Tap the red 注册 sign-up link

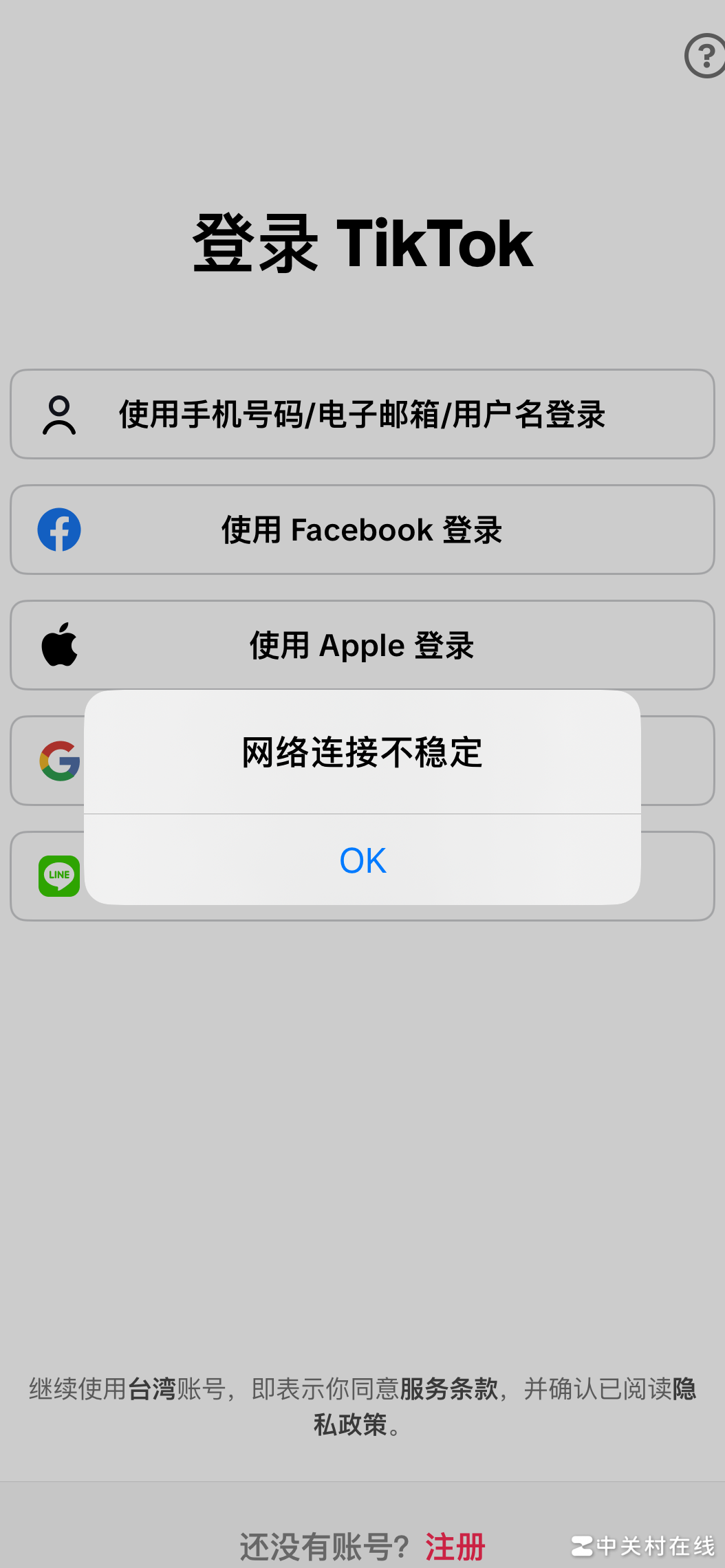(455, 1543)
